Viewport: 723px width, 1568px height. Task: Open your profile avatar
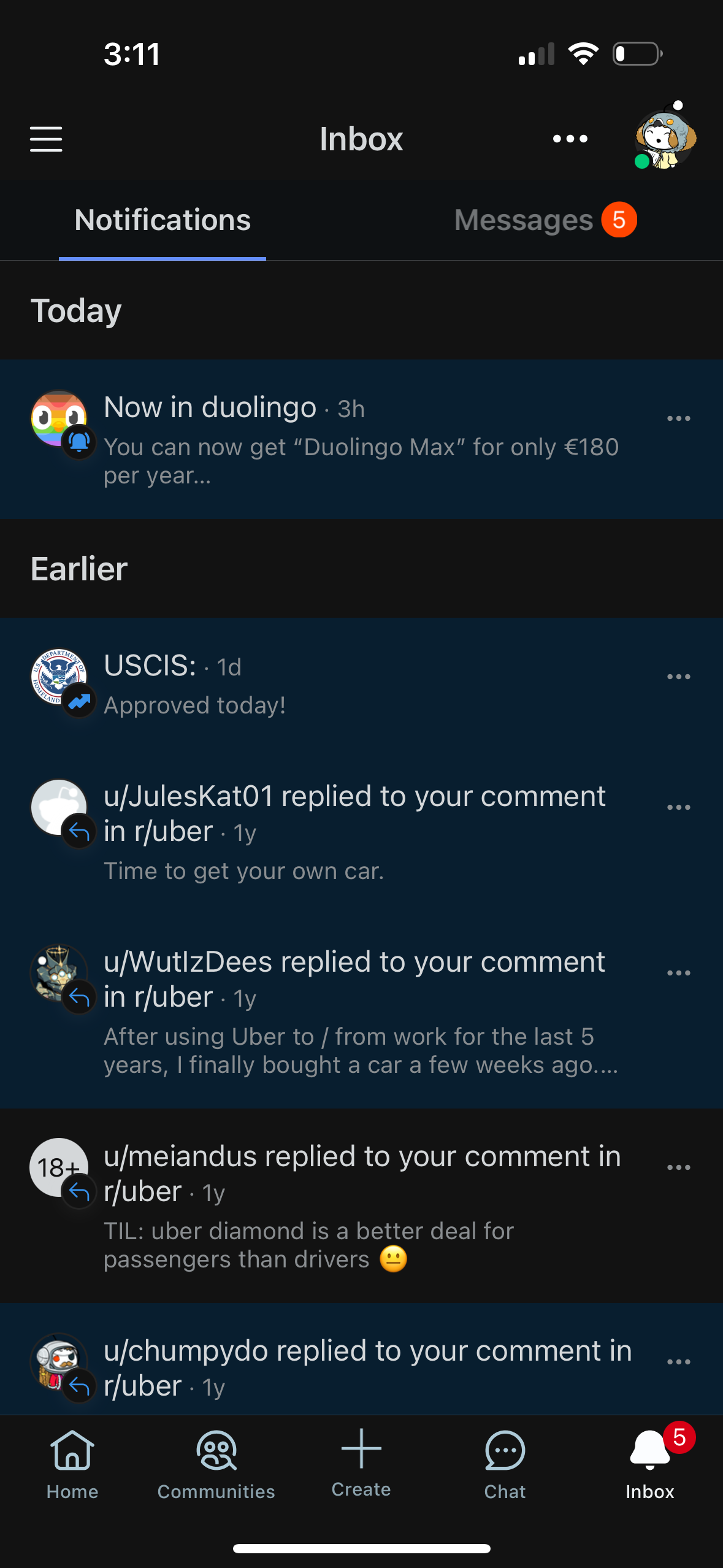[x=665, y=138]
